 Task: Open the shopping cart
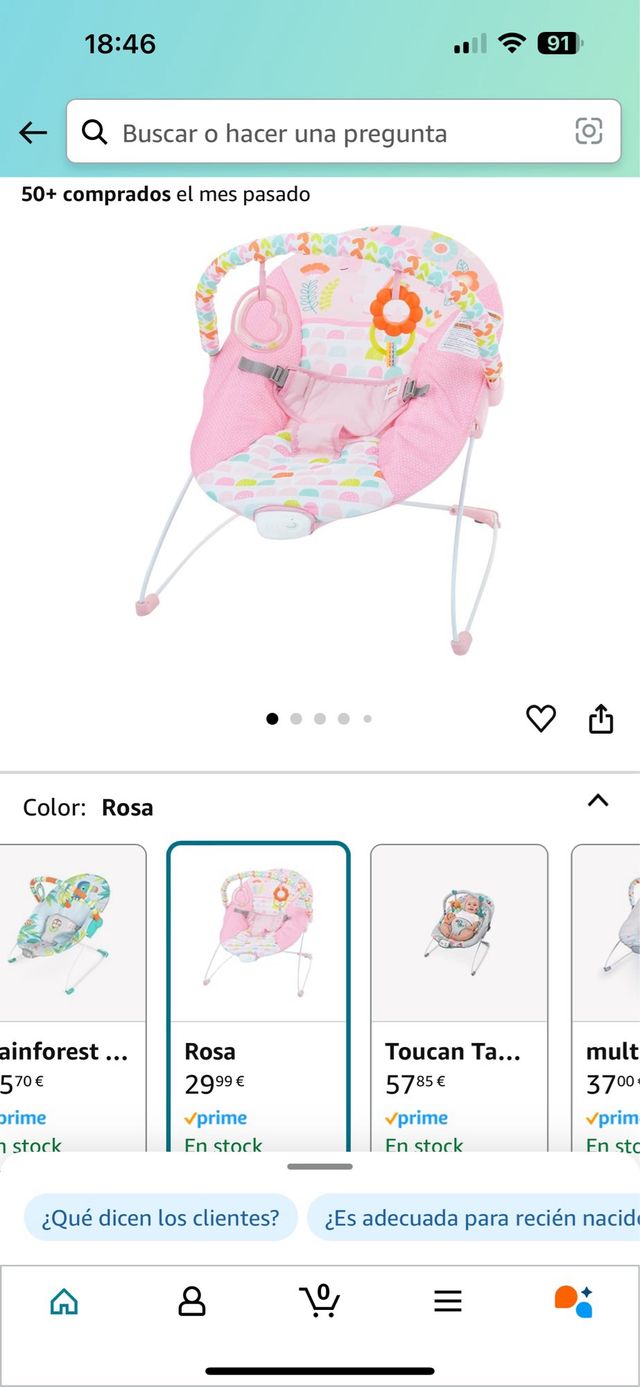pyautogui.click(x=319, y=1301)
